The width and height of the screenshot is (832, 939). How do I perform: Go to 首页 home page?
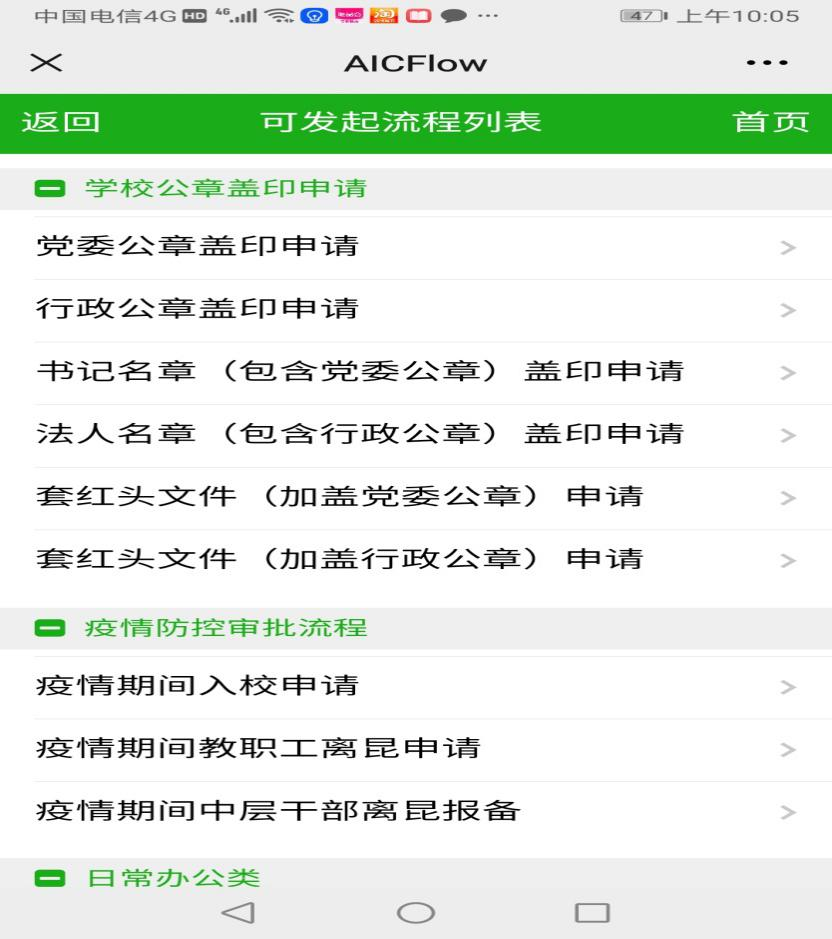[770, 122]
